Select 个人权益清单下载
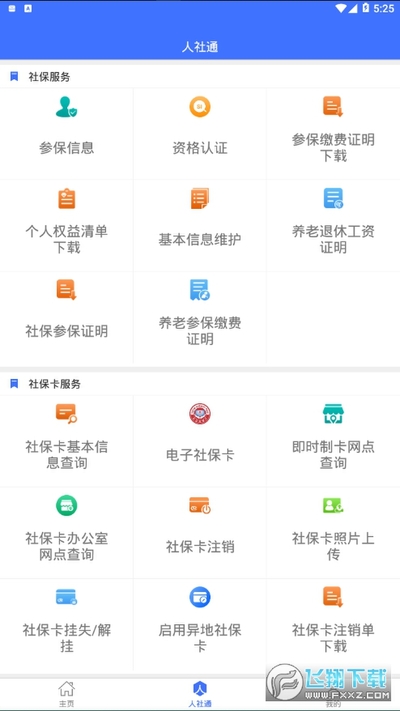This screenshot has height=711, width=400. pyautogui.click(x=67, y=226)
